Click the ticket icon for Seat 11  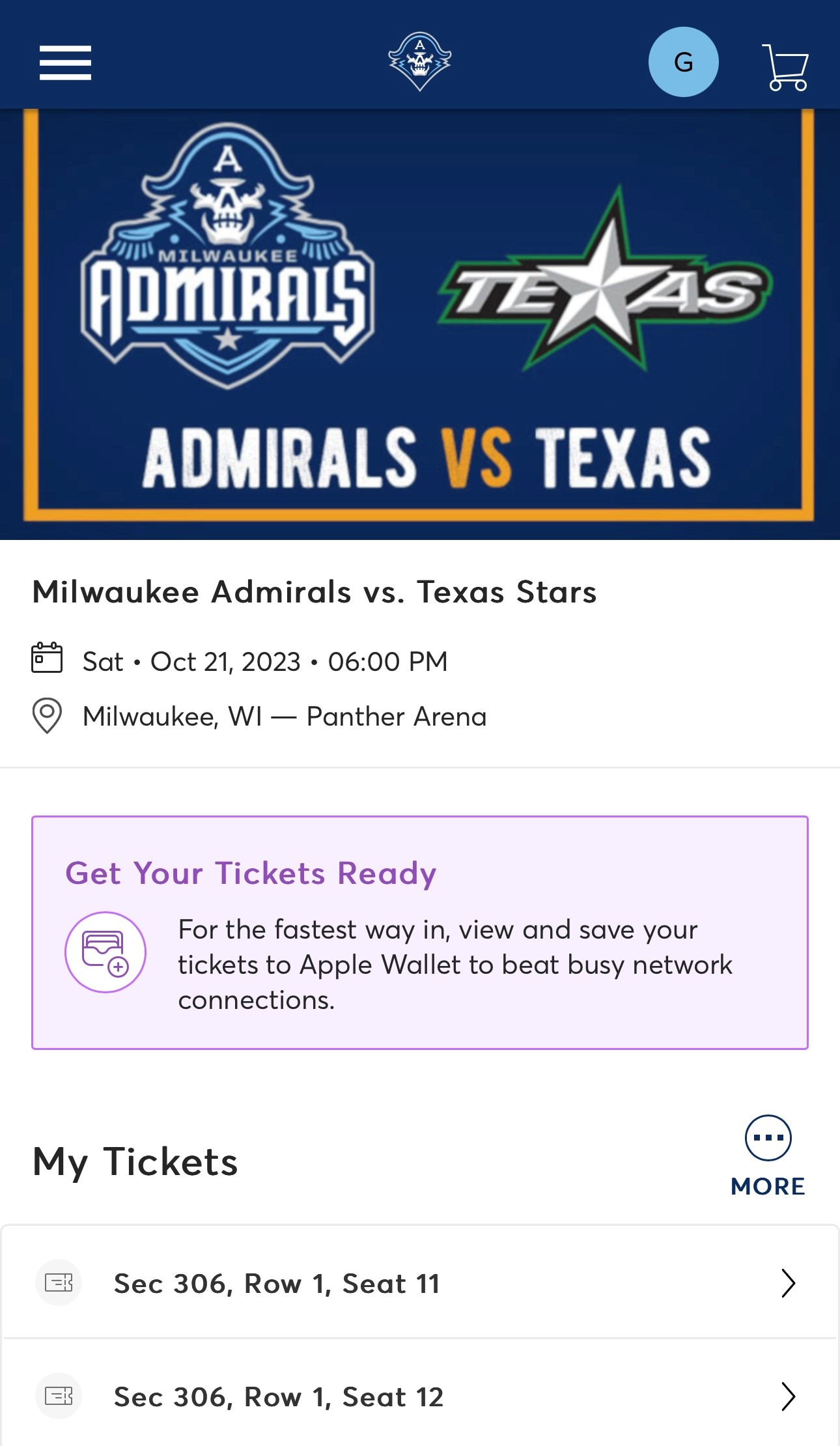pos(59,1282)
